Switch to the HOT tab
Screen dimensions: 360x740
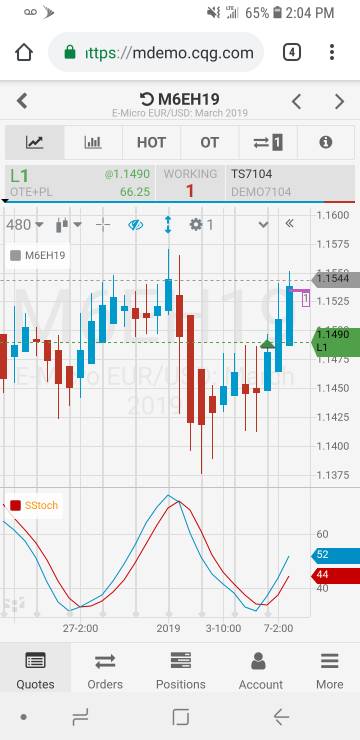click(x=151, y=143)
